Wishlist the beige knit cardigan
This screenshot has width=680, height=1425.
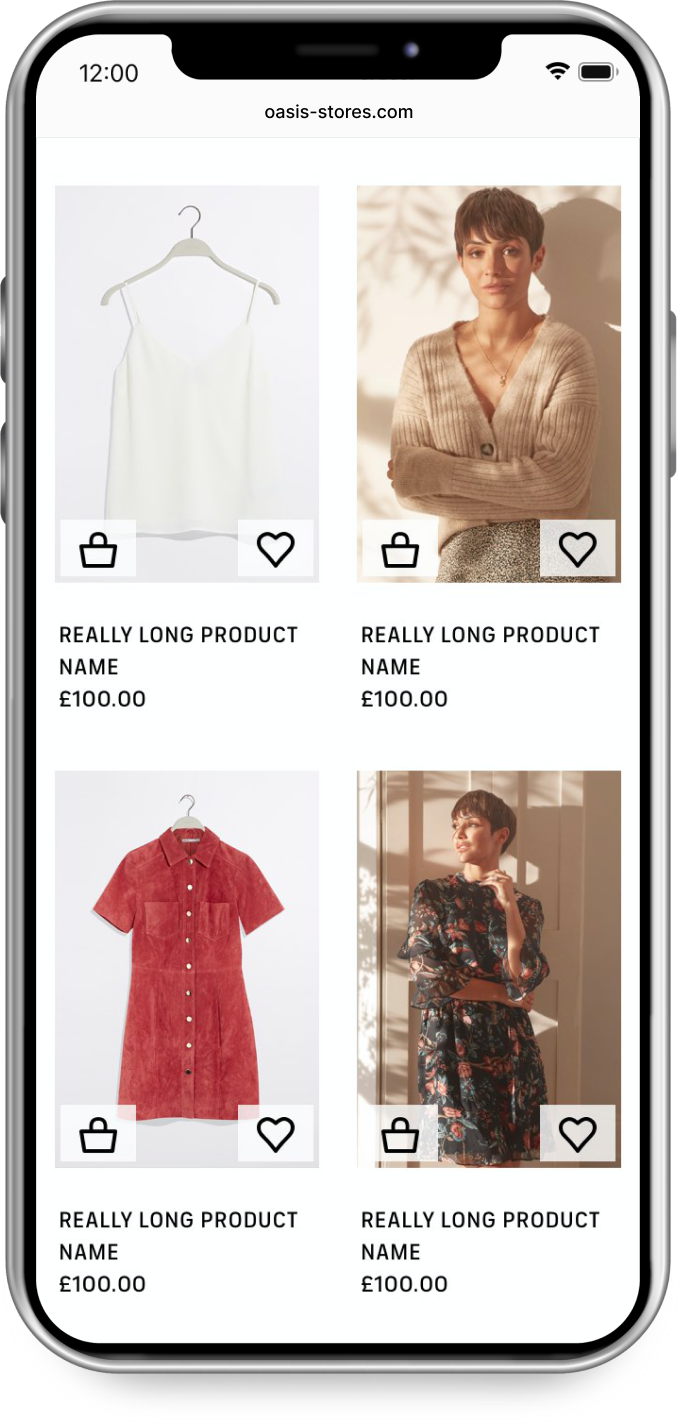coord(577,549)
